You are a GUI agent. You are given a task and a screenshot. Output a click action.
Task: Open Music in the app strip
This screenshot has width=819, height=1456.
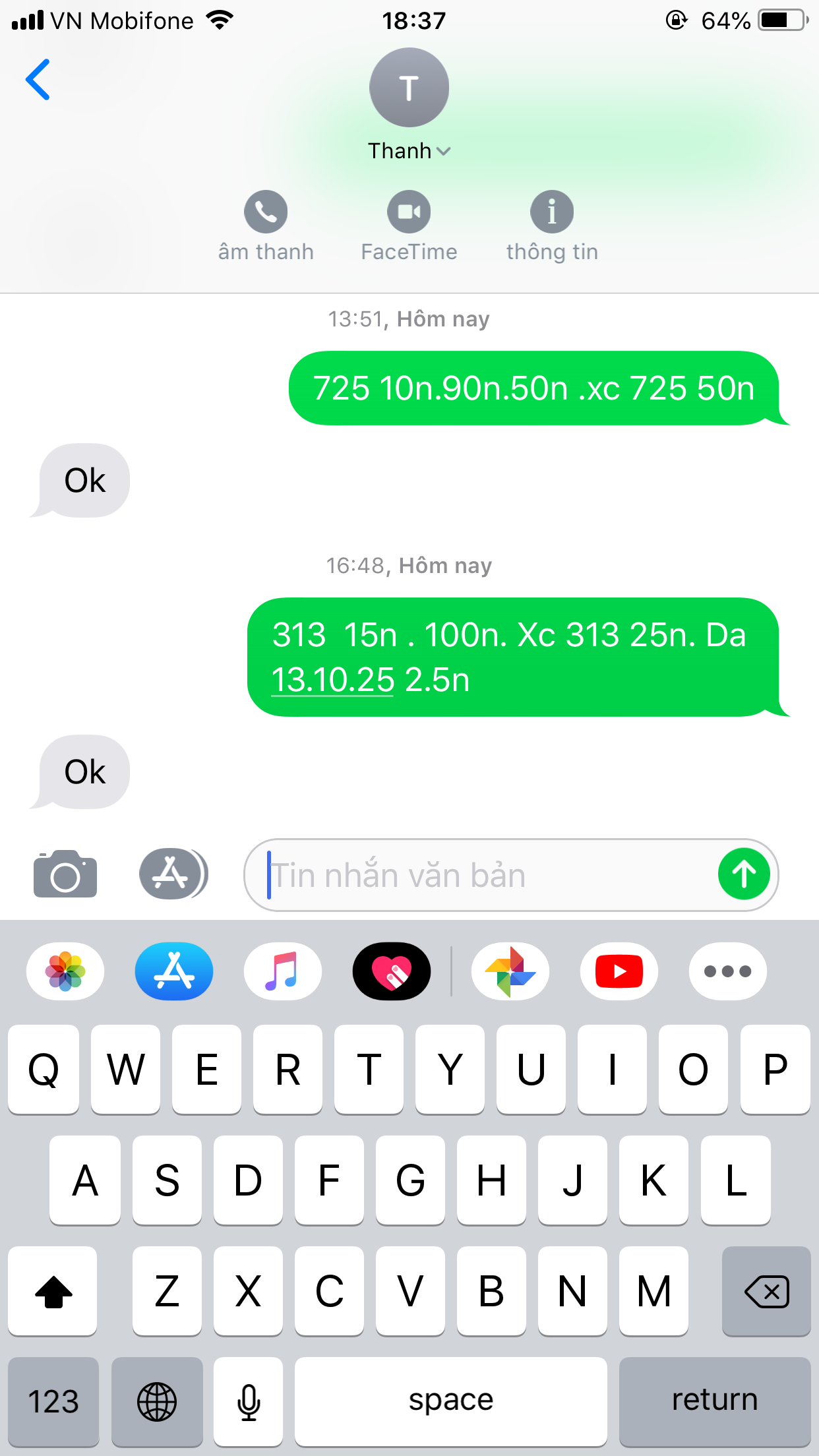click(283, 971)
